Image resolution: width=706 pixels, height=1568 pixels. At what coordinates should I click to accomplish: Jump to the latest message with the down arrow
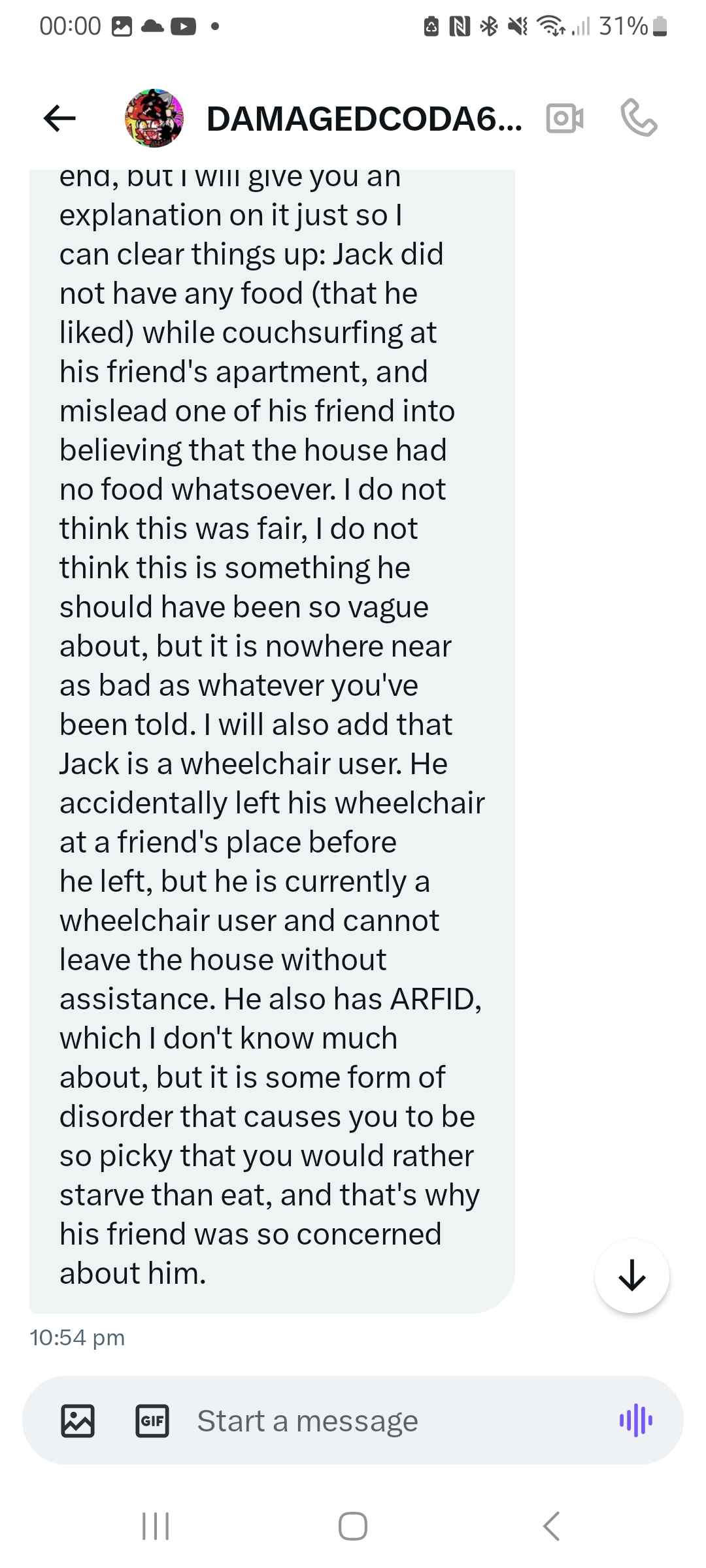pos(631,1275)
